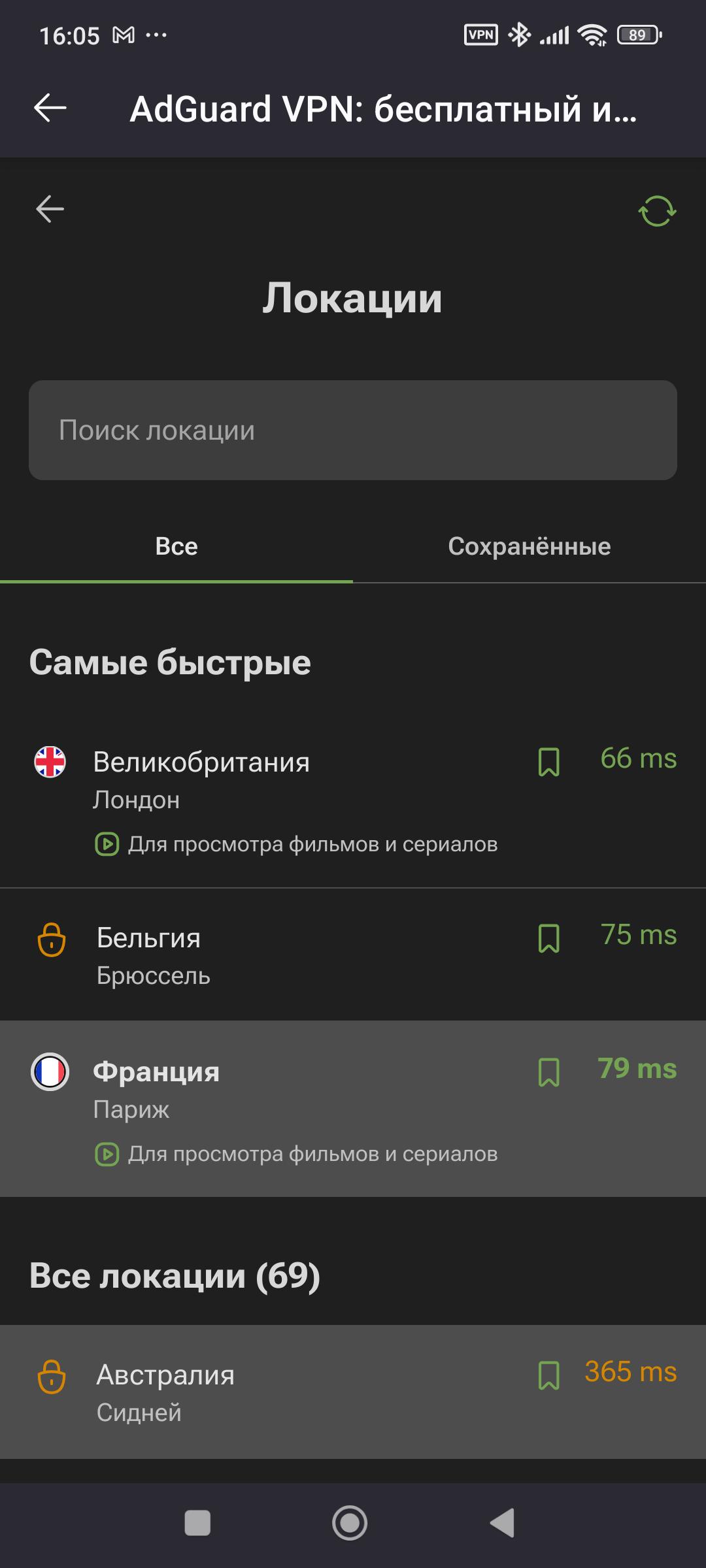
Task: Connect to Великобритания Лондон location
Action: 261,781
